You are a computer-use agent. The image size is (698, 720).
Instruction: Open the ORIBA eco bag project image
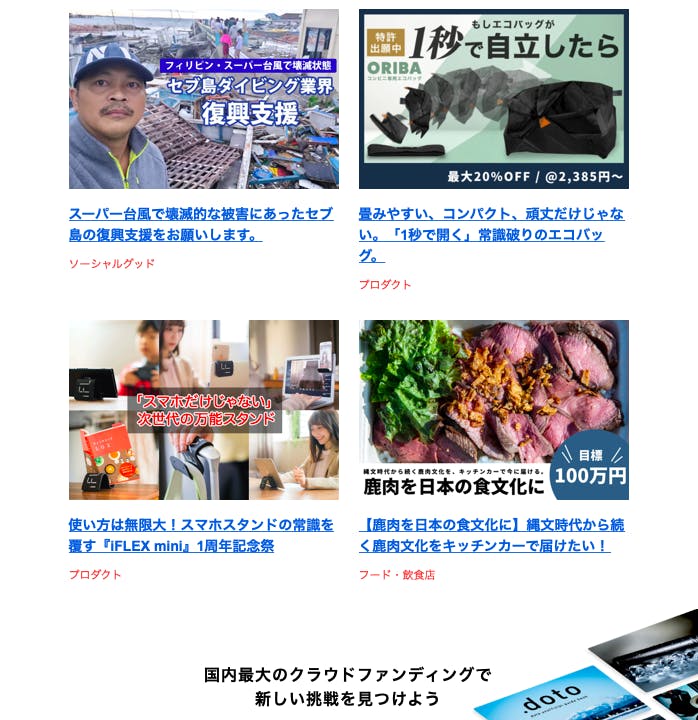(x=493, y=99)
